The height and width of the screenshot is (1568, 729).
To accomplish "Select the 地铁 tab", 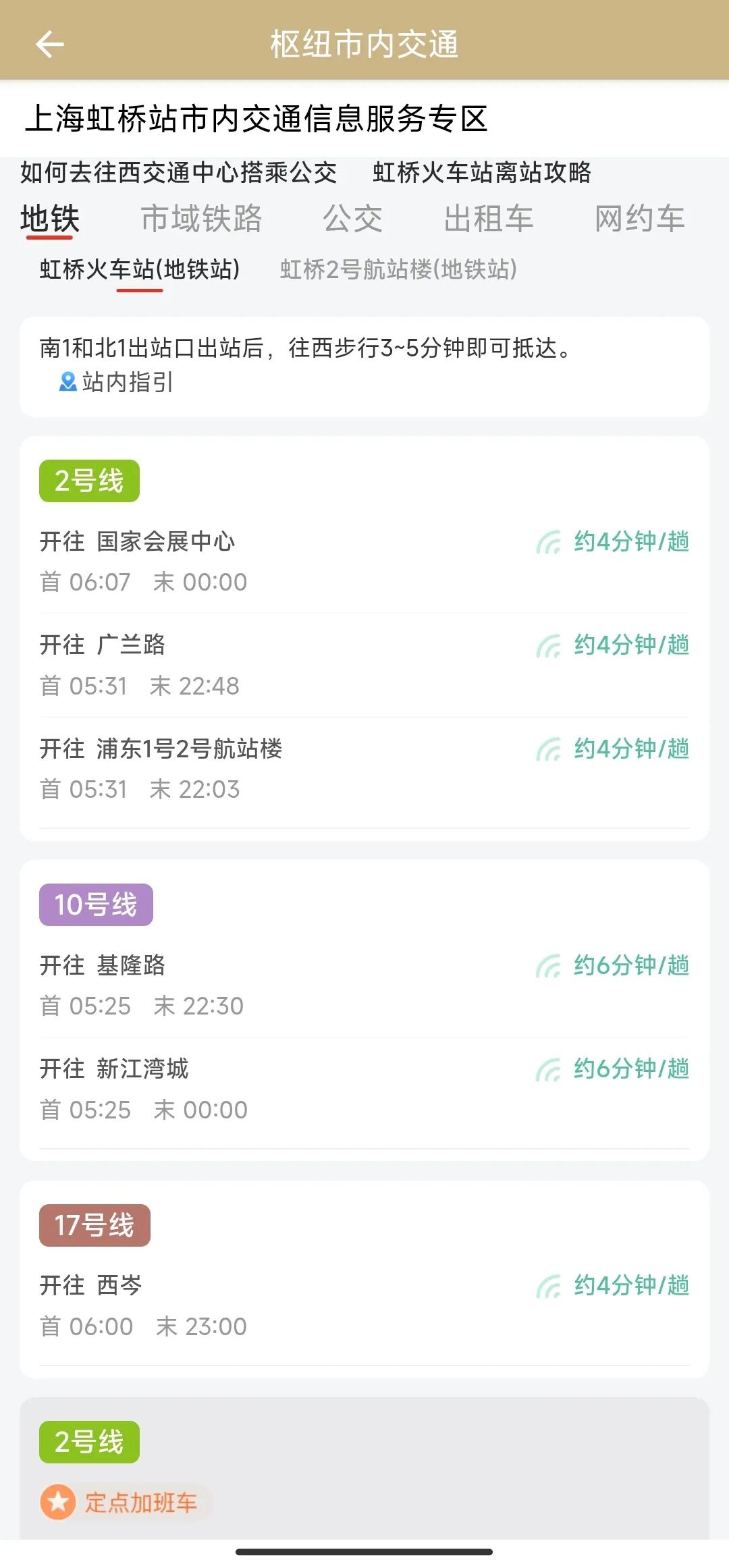I will (x=50, y=219).
